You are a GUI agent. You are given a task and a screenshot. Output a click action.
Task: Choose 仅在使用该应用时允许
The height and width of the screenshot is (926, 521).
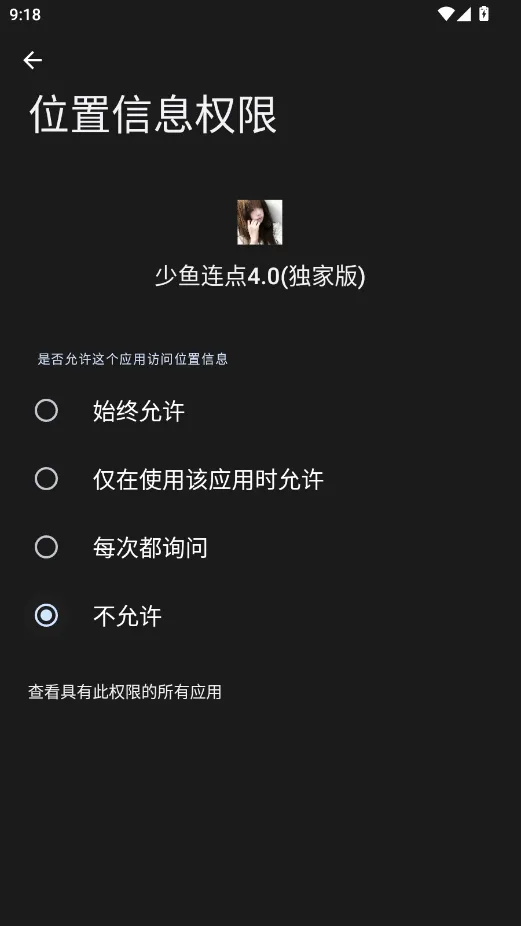tap(260, 479)
